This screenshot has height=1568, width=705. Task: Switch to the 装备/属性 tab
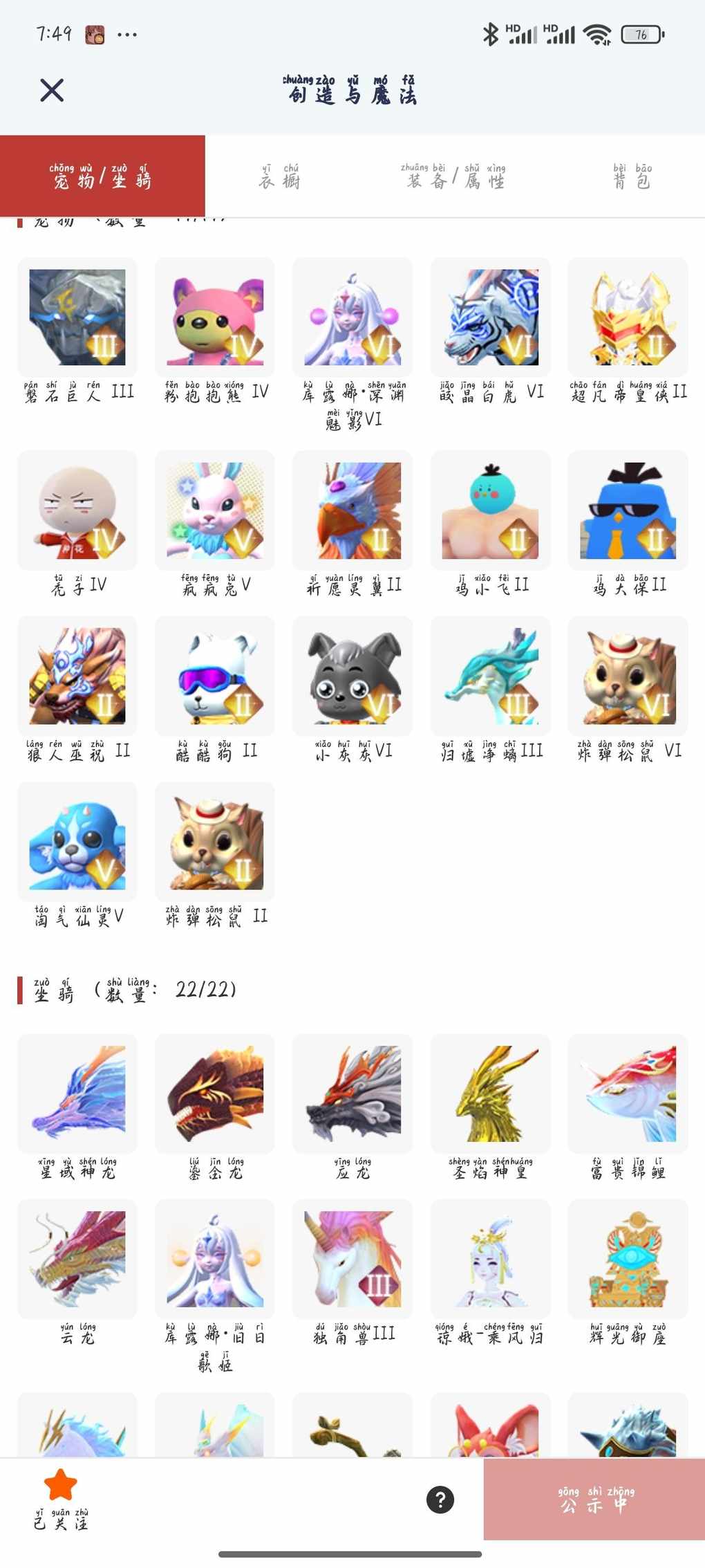[453, 177]
